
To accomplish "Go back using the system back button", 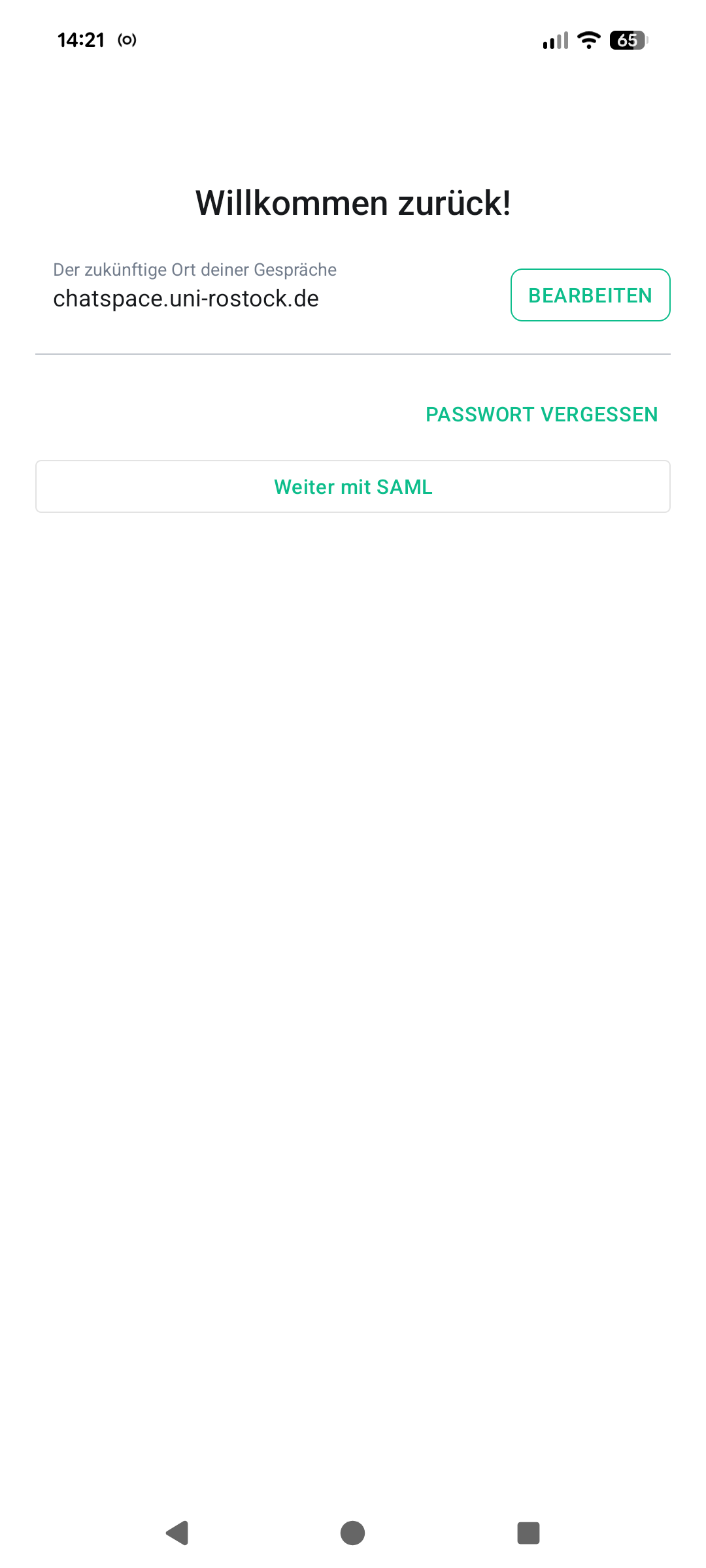I will click(178, 1533).
